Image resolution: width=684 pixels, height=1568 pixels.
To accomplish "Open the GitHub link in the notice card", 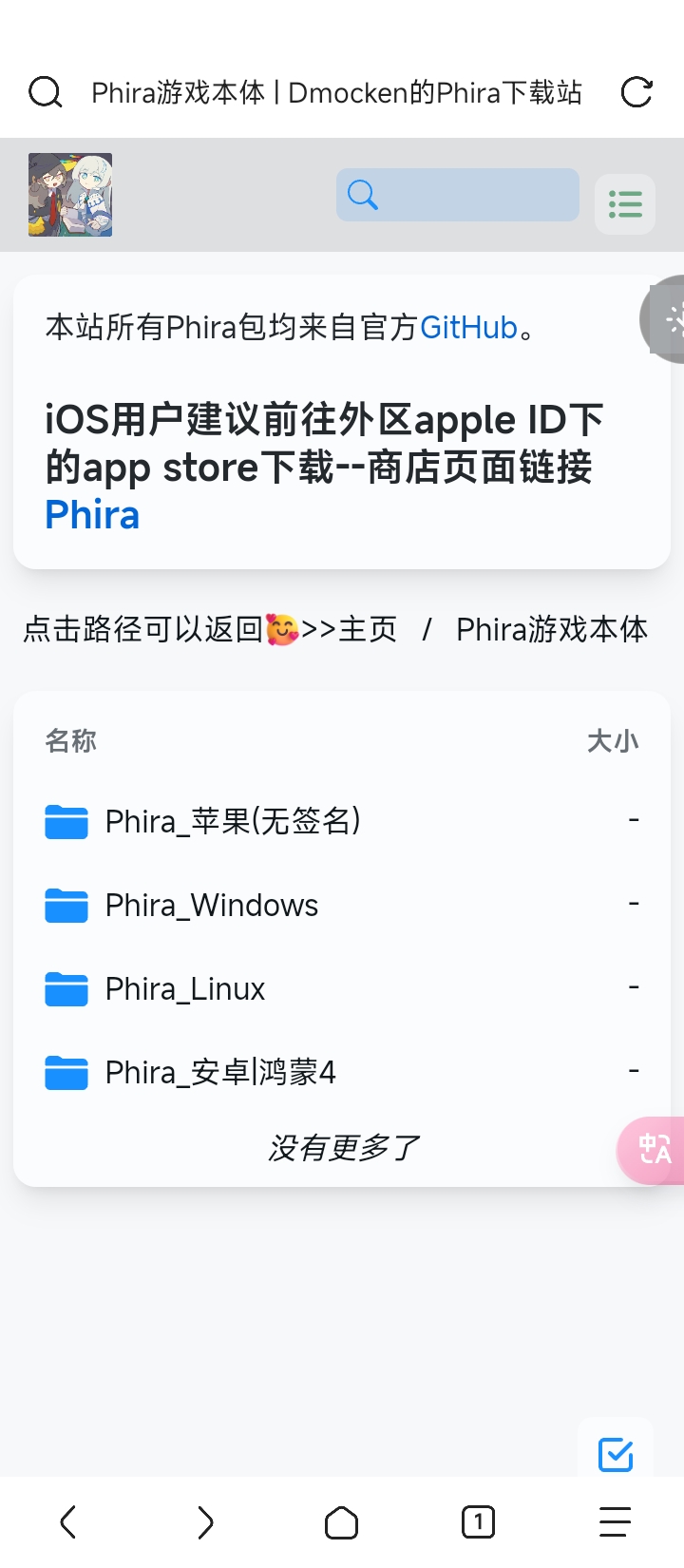I will click(x=468, y=327).
